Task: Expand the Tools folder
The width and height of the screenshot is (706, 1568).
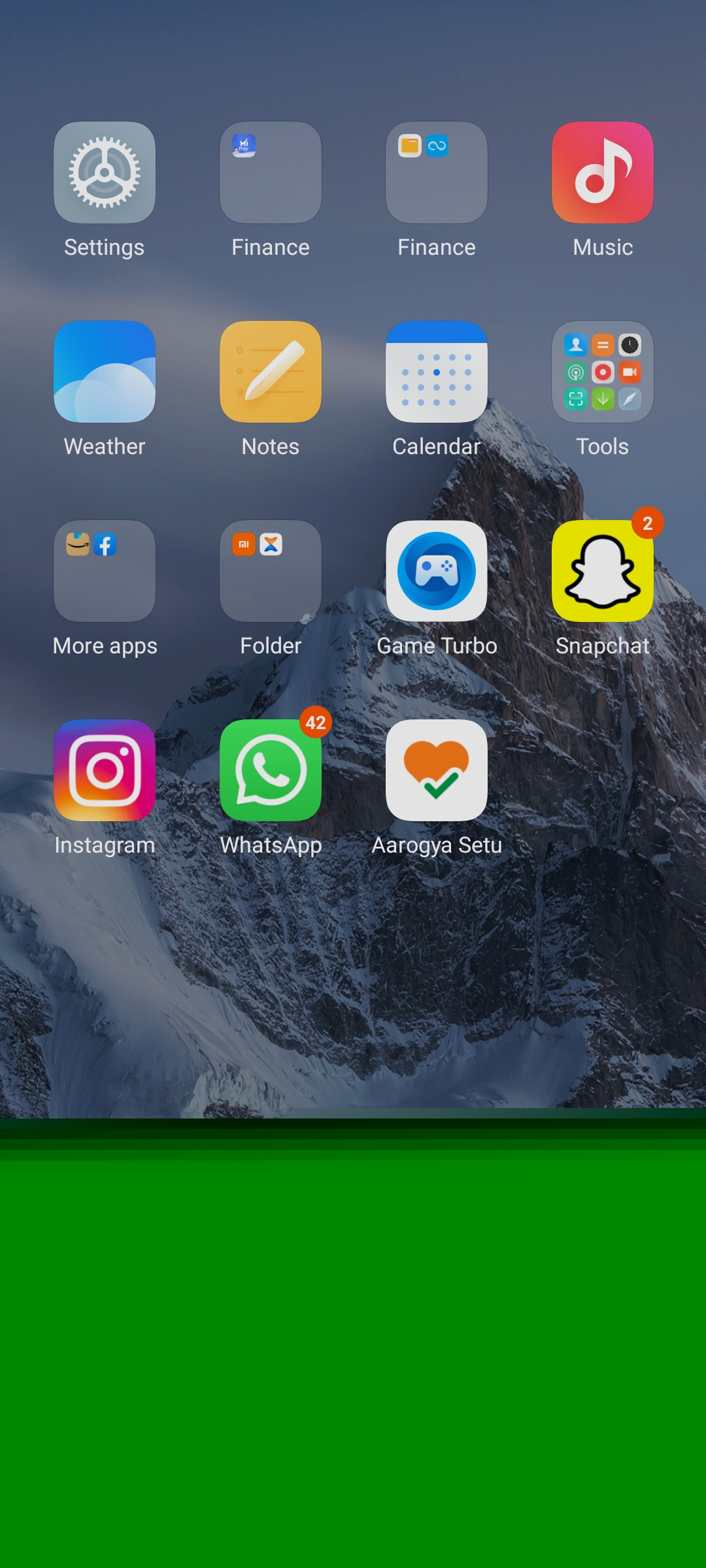Action: click(603, 372)
